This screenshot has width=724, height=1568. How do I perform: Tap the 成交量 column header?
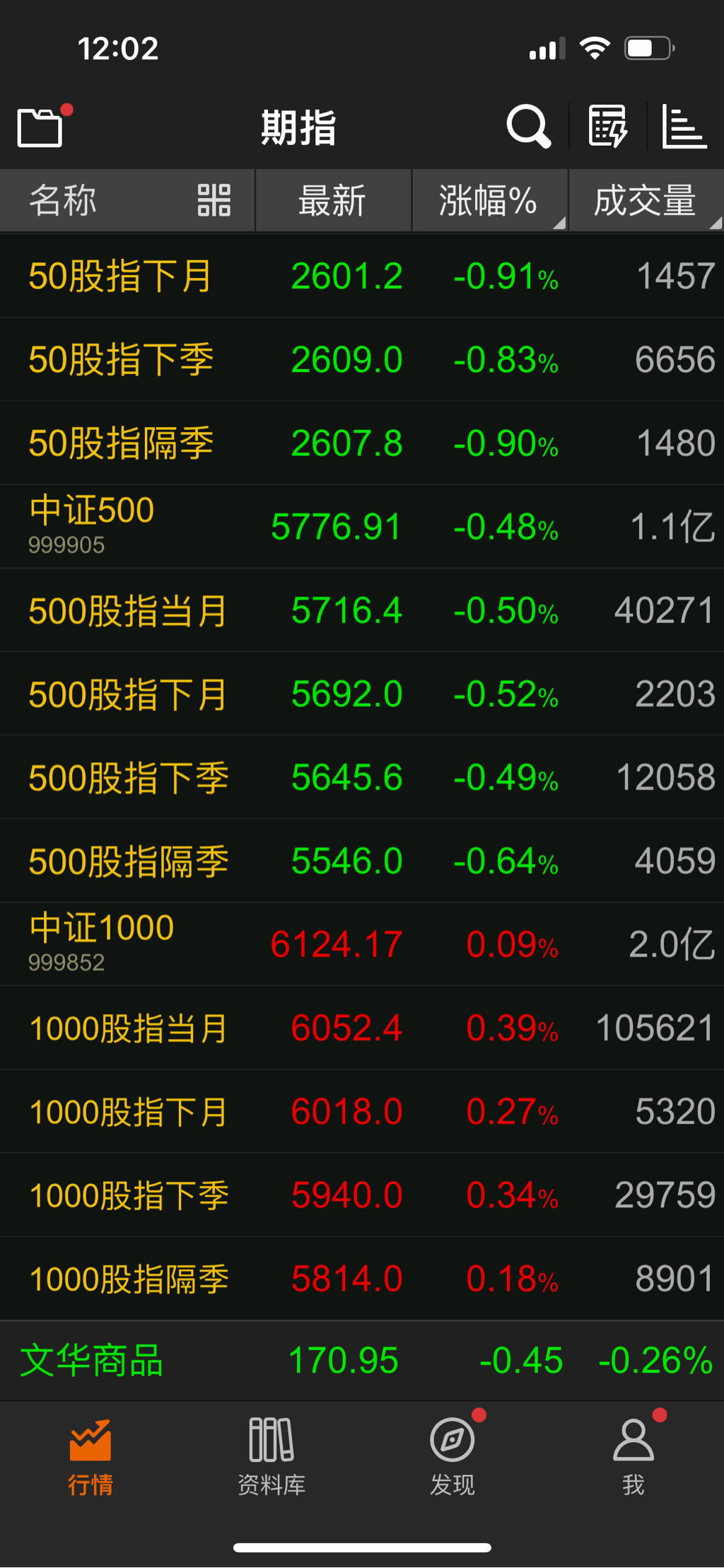click(646, 200)
